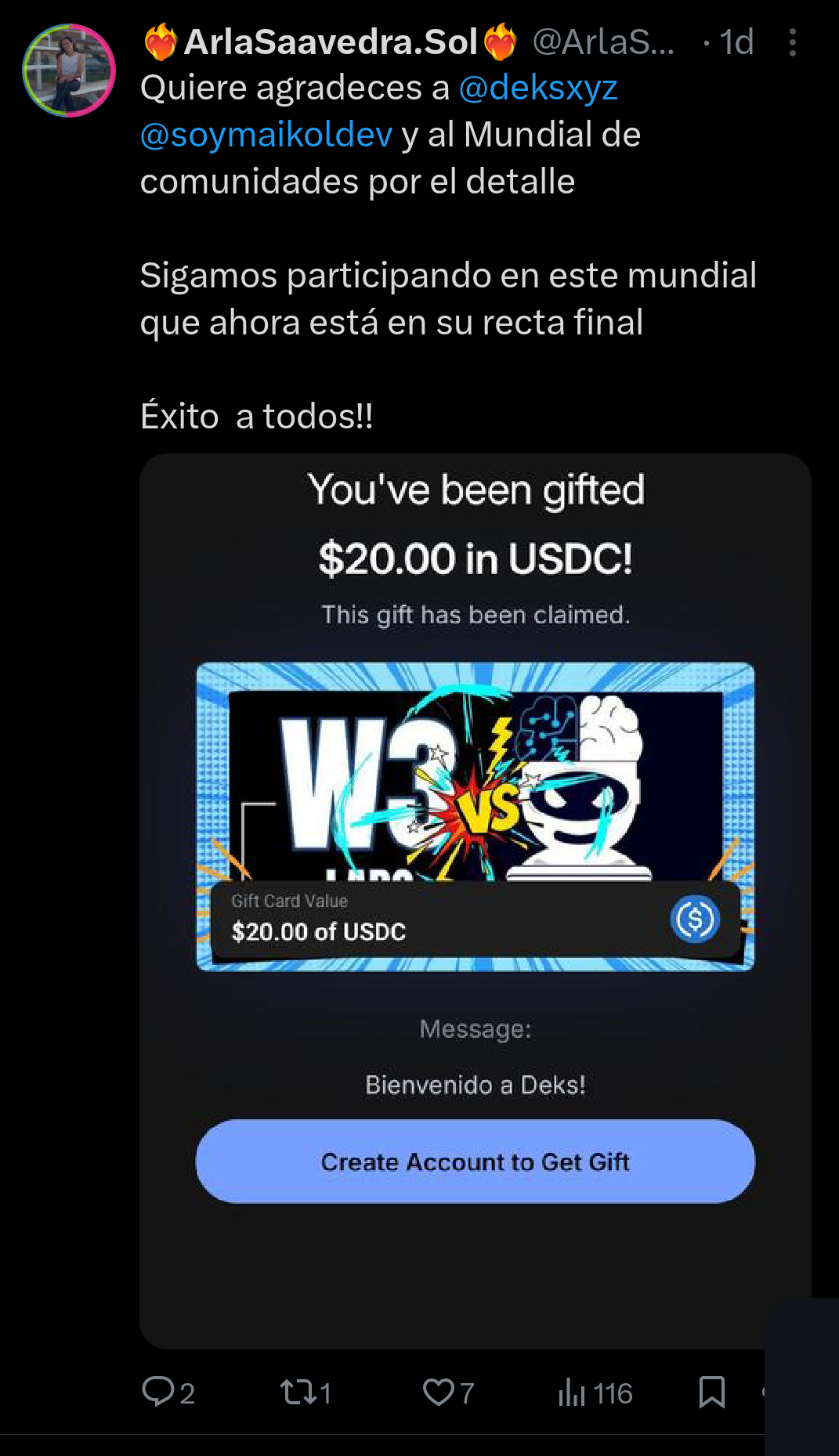Open the @soymaikoldev mention link
Image resolution: width=839 pixels, height=1456 pixels.
tap(266, 135)
